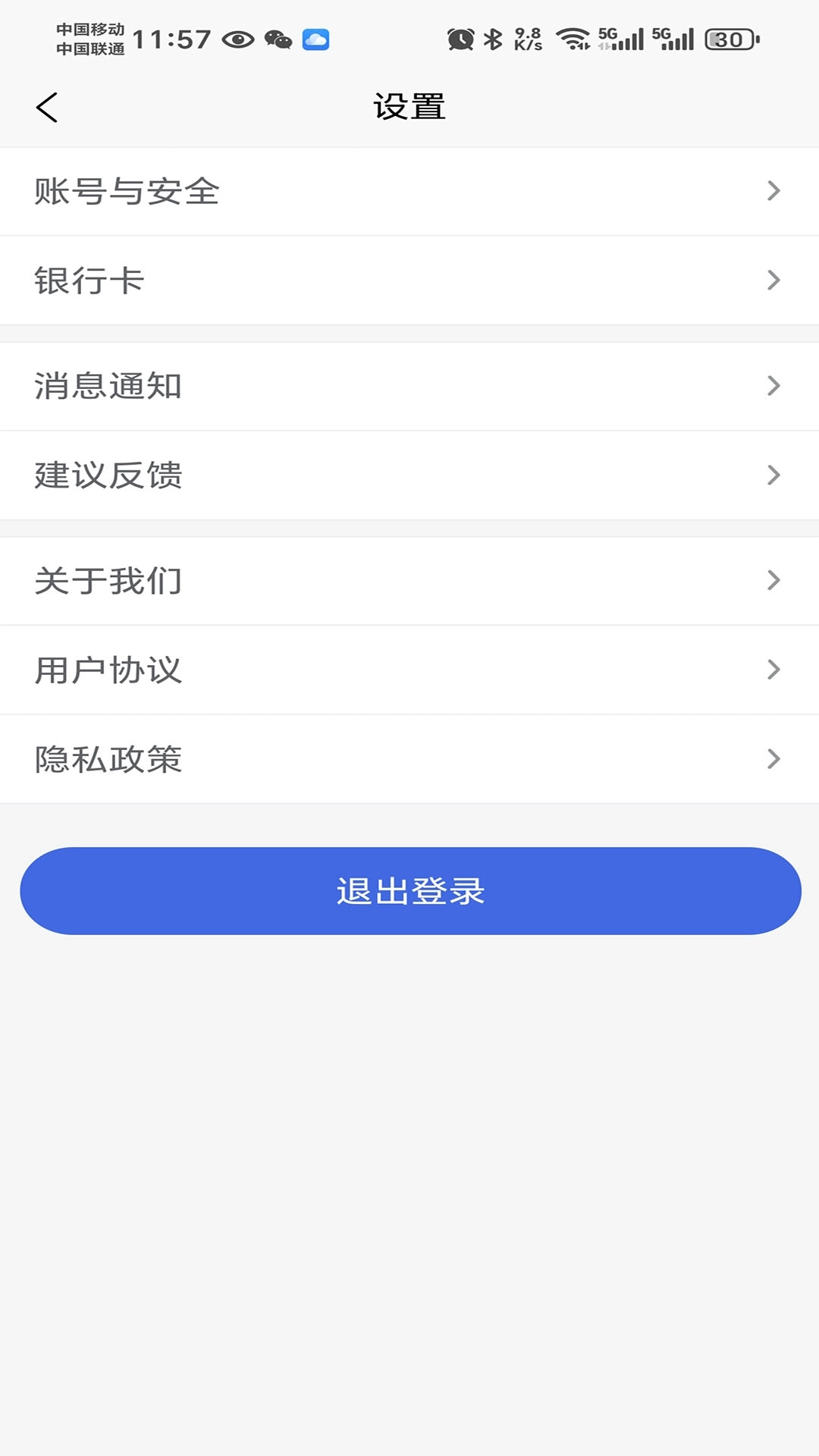Tap the 设置 title in the header
Screen dimensions: 819x1456
pos(409,106)
